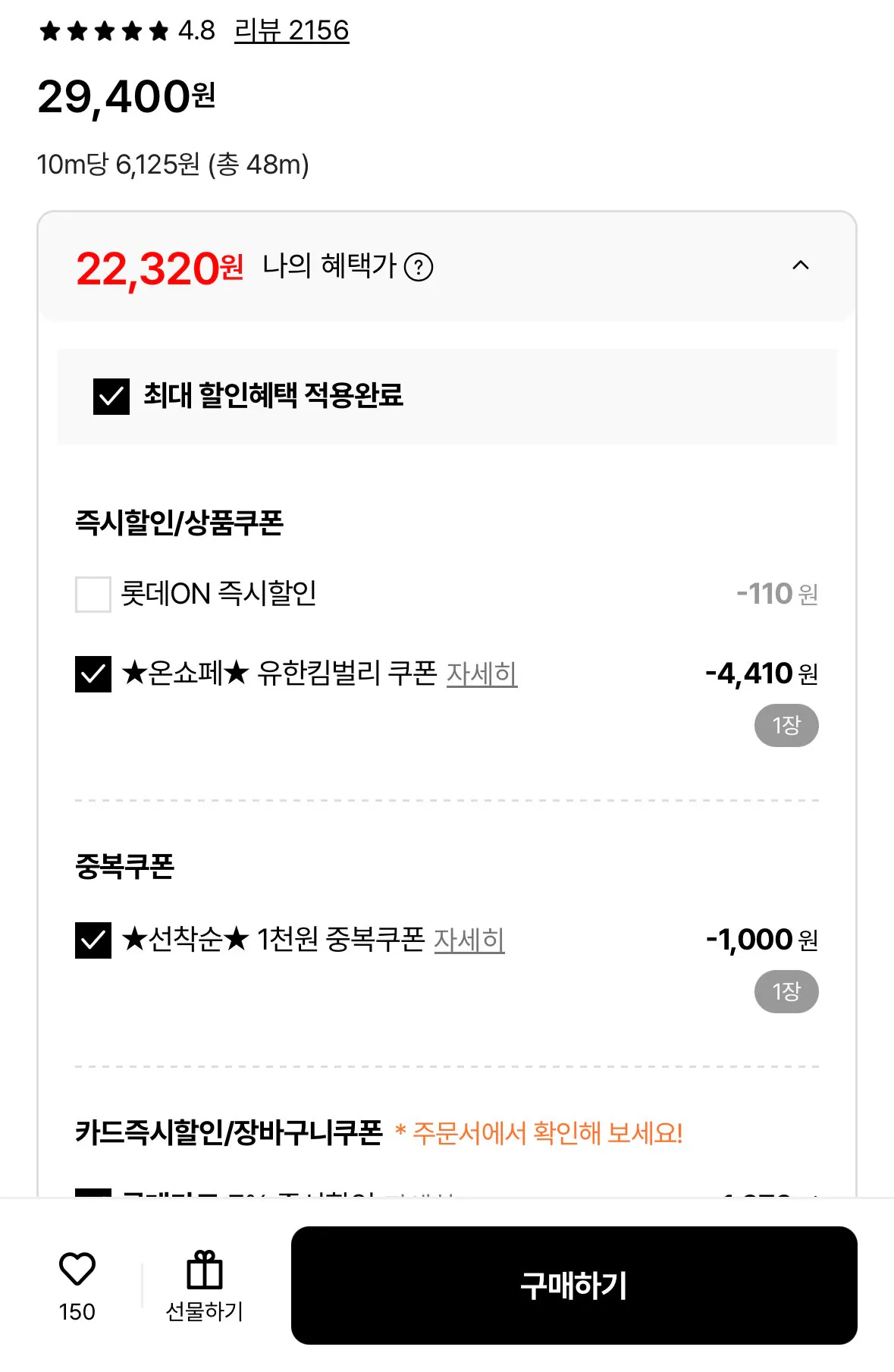The height and width of the screenshot is (1372, 894).
Task: Open the 리뷰 2156 reviews link
Action: (291, 31)
